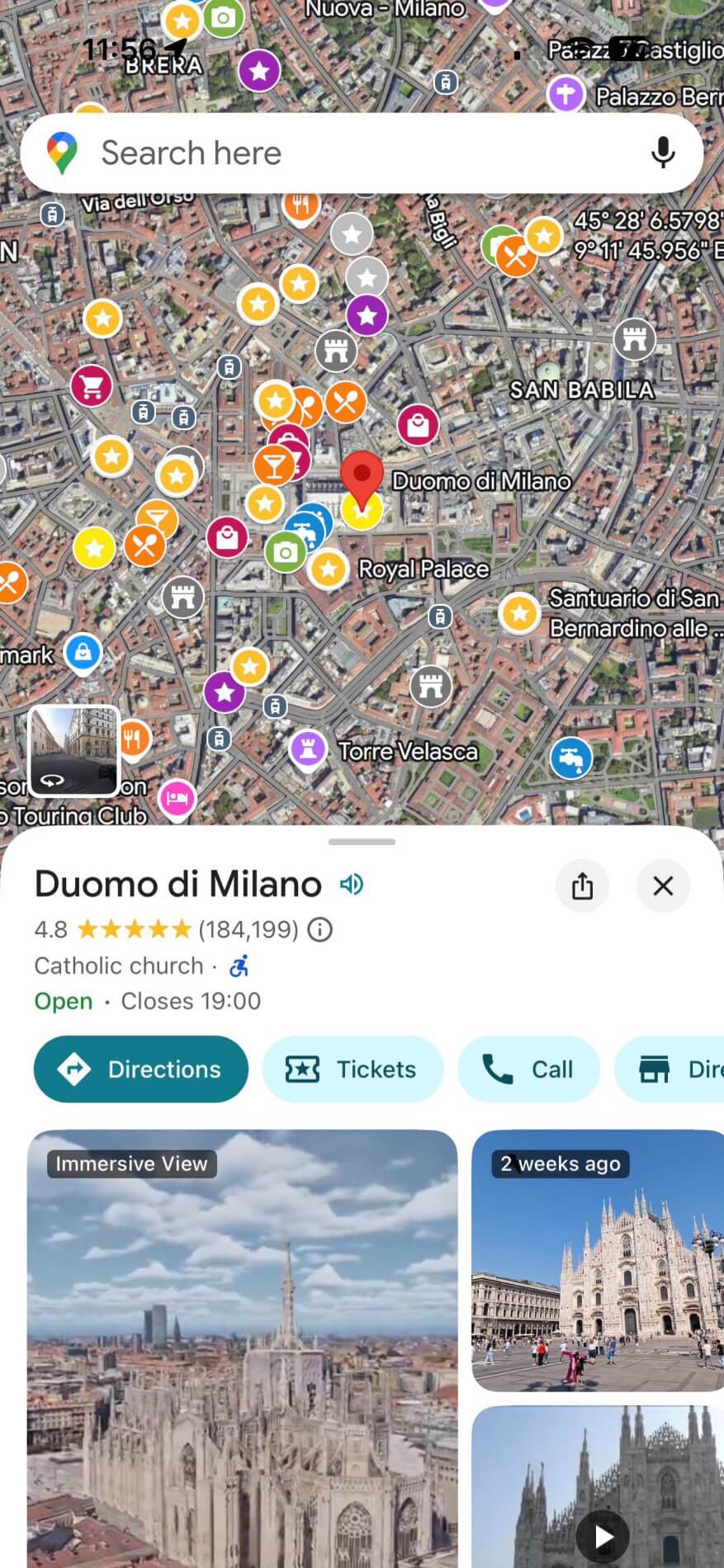Screen dimensions: 724x1568
Task: Play the Duomo video thumbnail
Action: [603, 1537]
